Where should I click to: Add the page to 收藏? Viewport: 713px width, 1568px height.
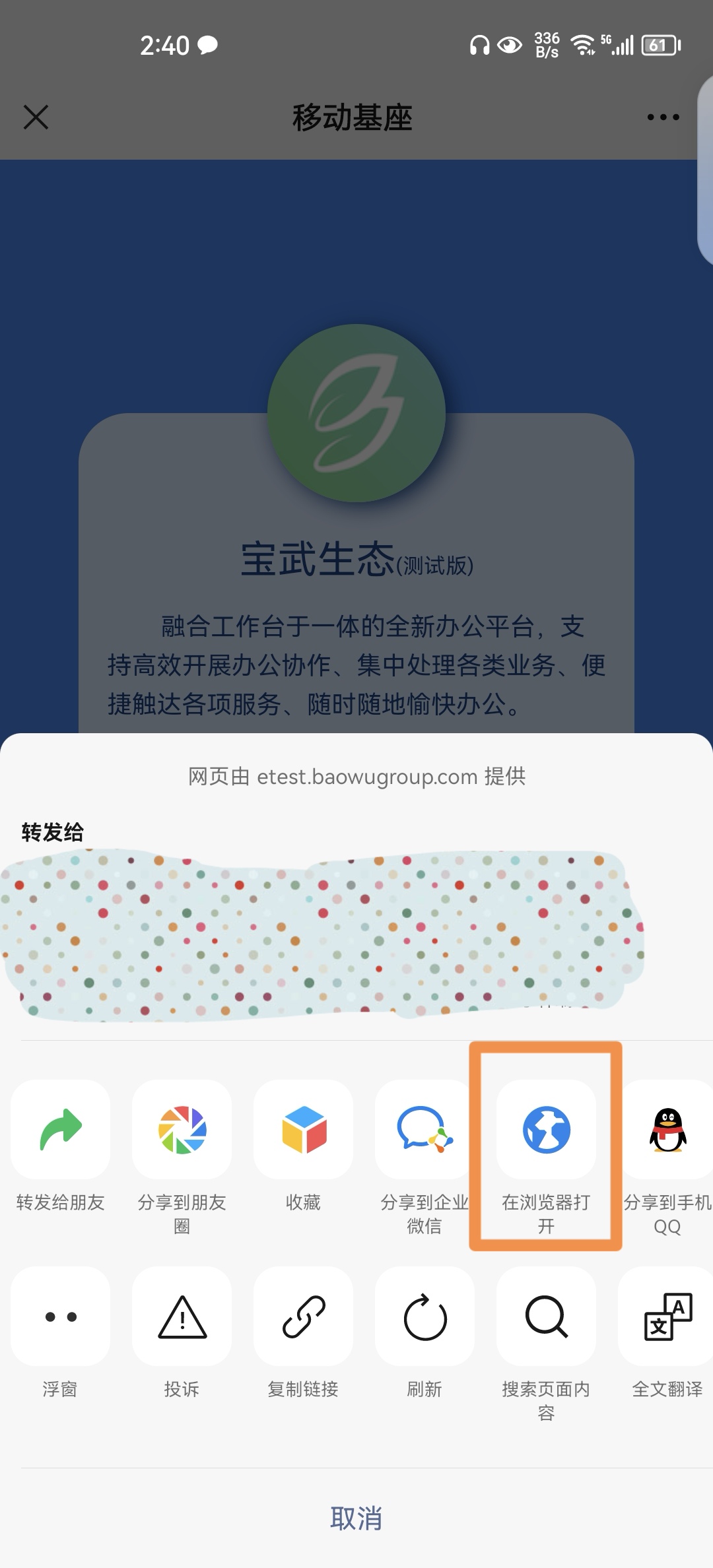tap(304, 1129)
